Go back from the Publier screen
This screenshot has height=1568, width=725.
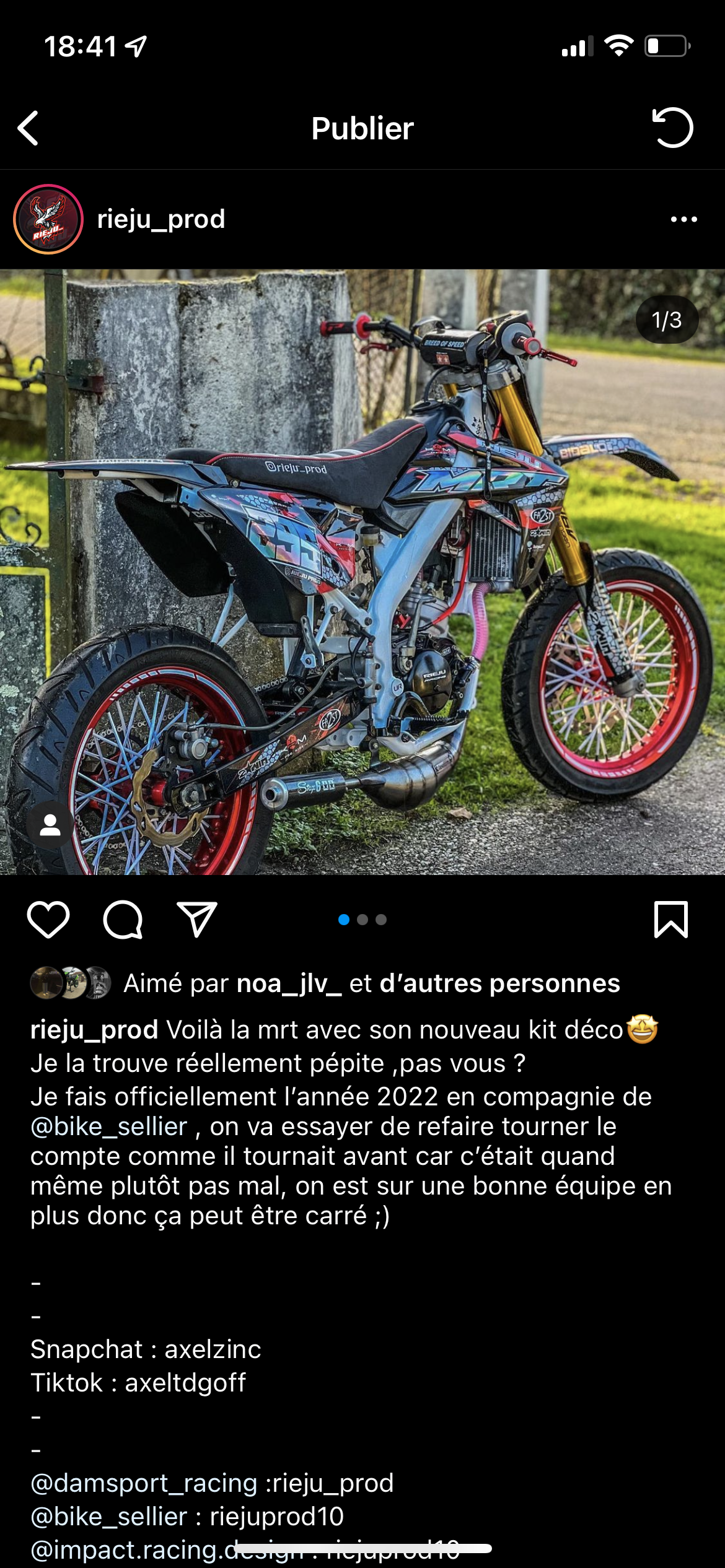coord(29,128)
